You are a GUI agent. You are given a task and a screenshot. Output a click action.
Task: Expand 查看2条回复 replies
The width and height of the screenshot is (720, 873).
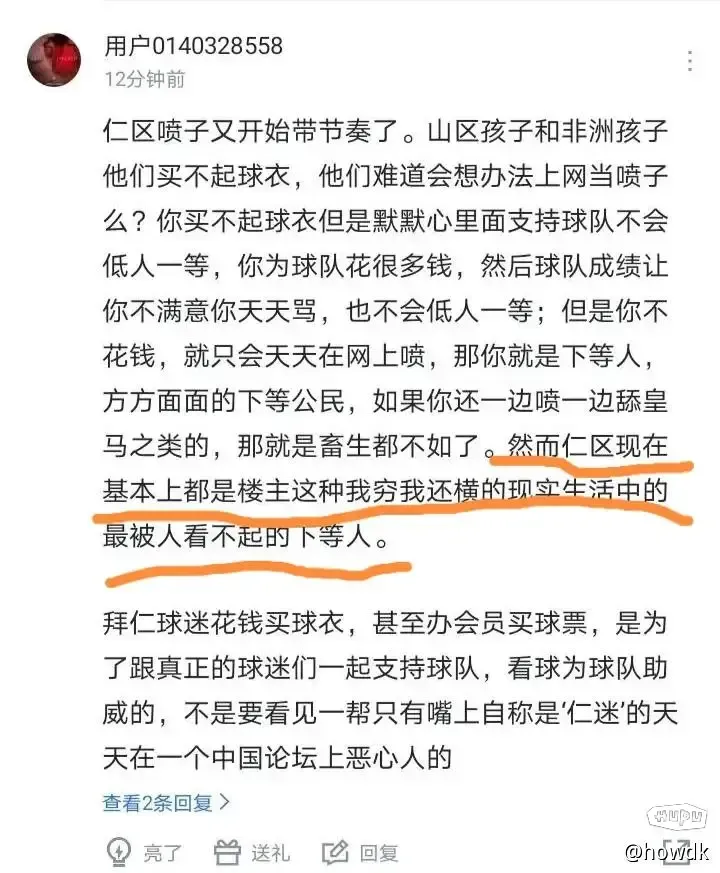coord(167,802)
